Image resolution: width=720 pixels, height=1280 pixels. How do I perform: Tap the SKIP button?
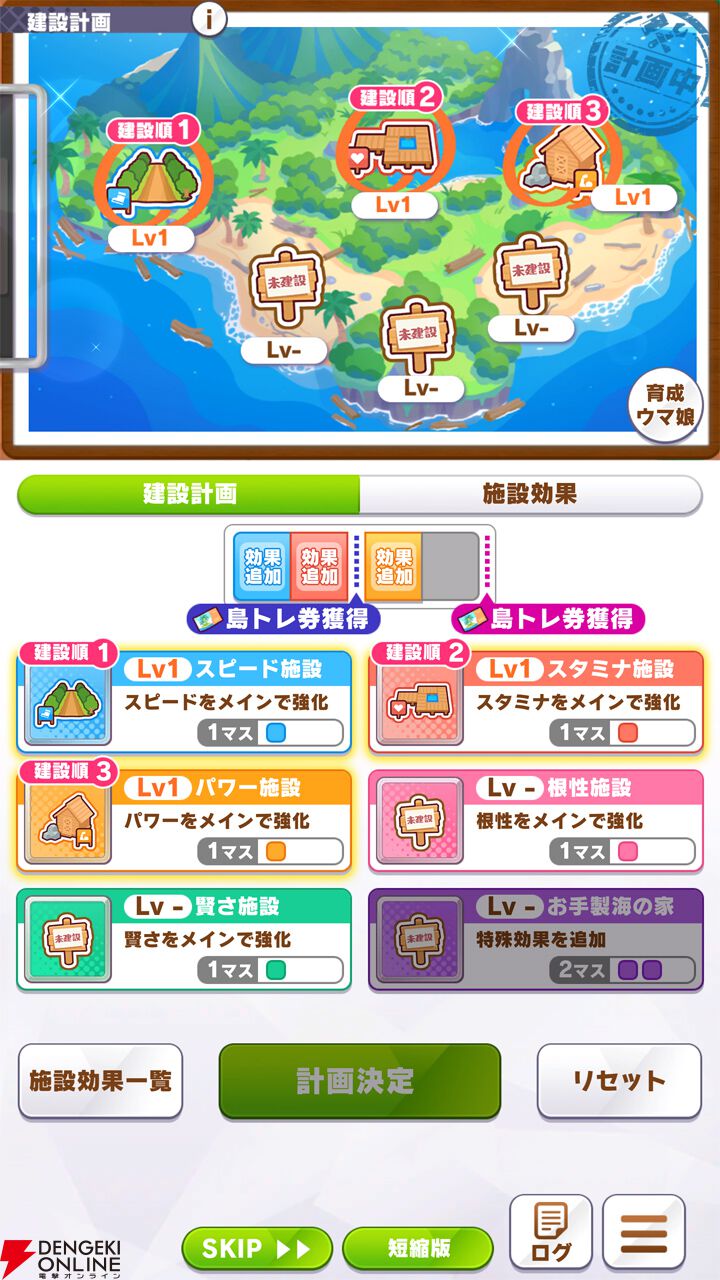256,1248
